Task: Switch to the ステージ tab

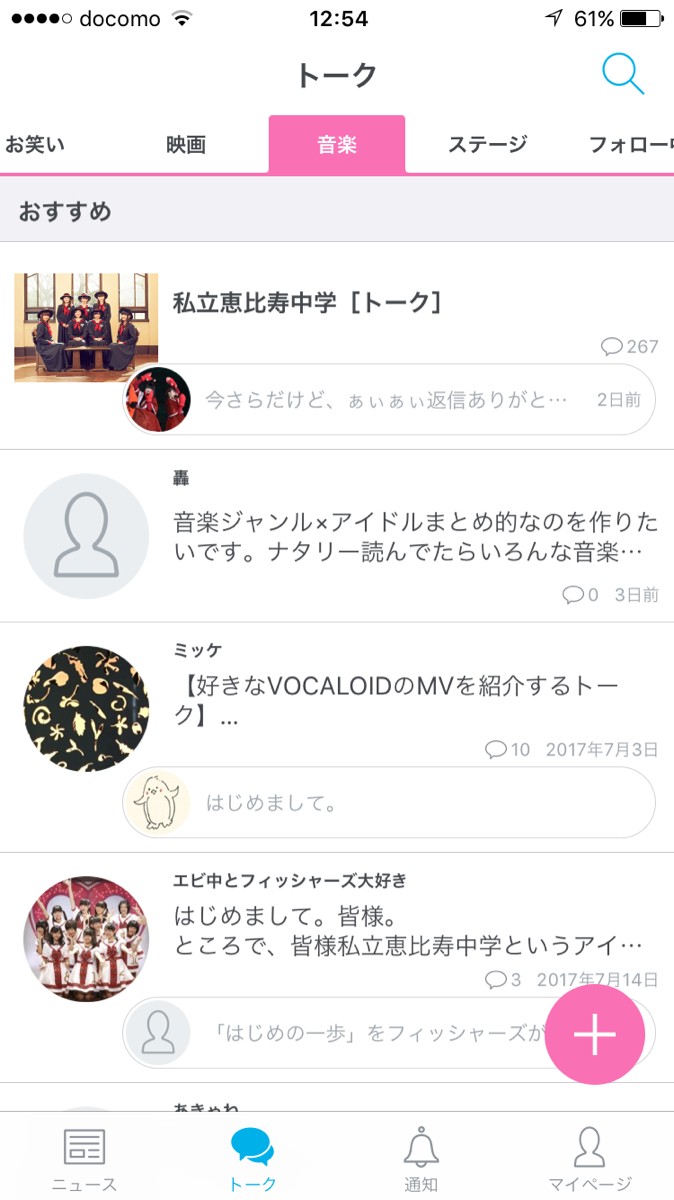Action: (487, 145)
